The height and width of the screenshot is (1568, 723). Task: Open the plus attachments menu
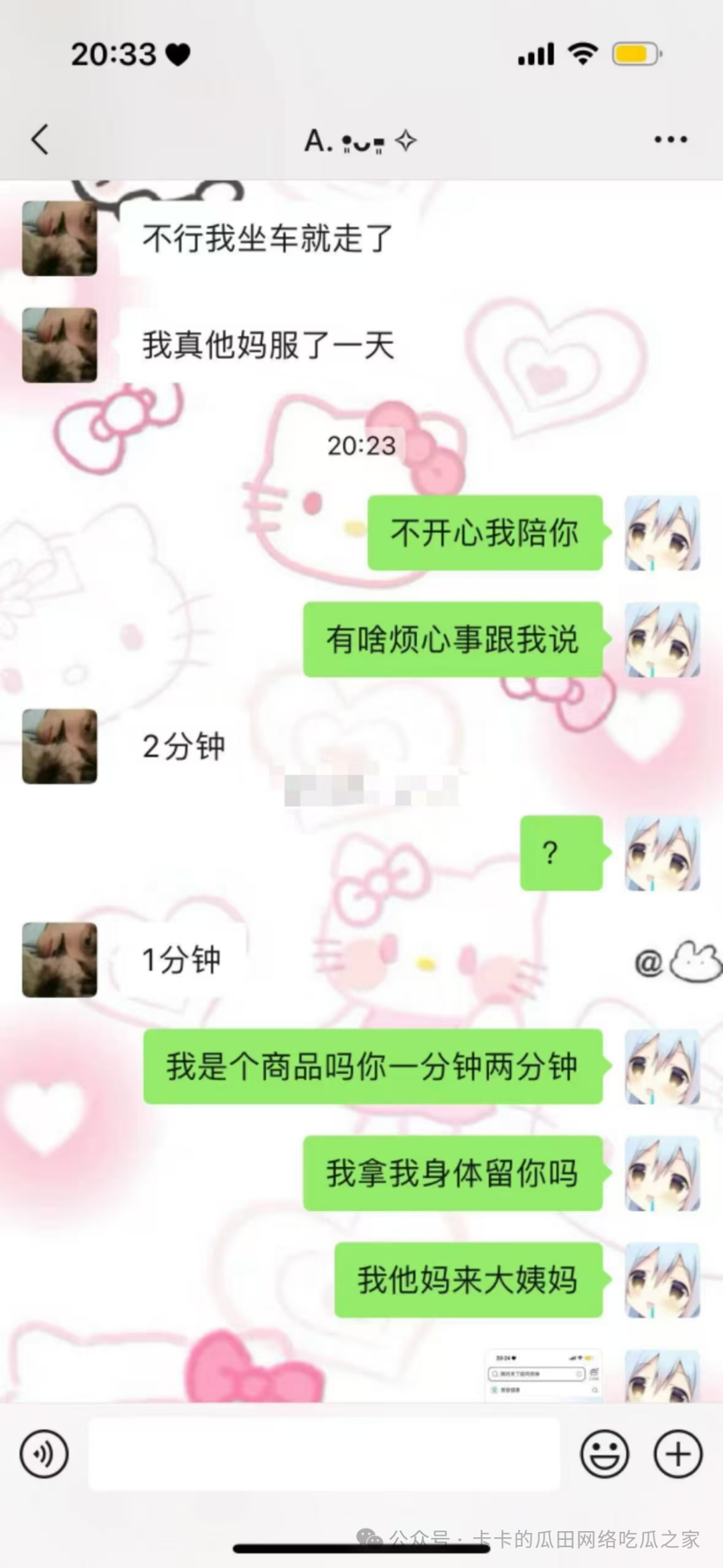click(x=677, y=1454)
